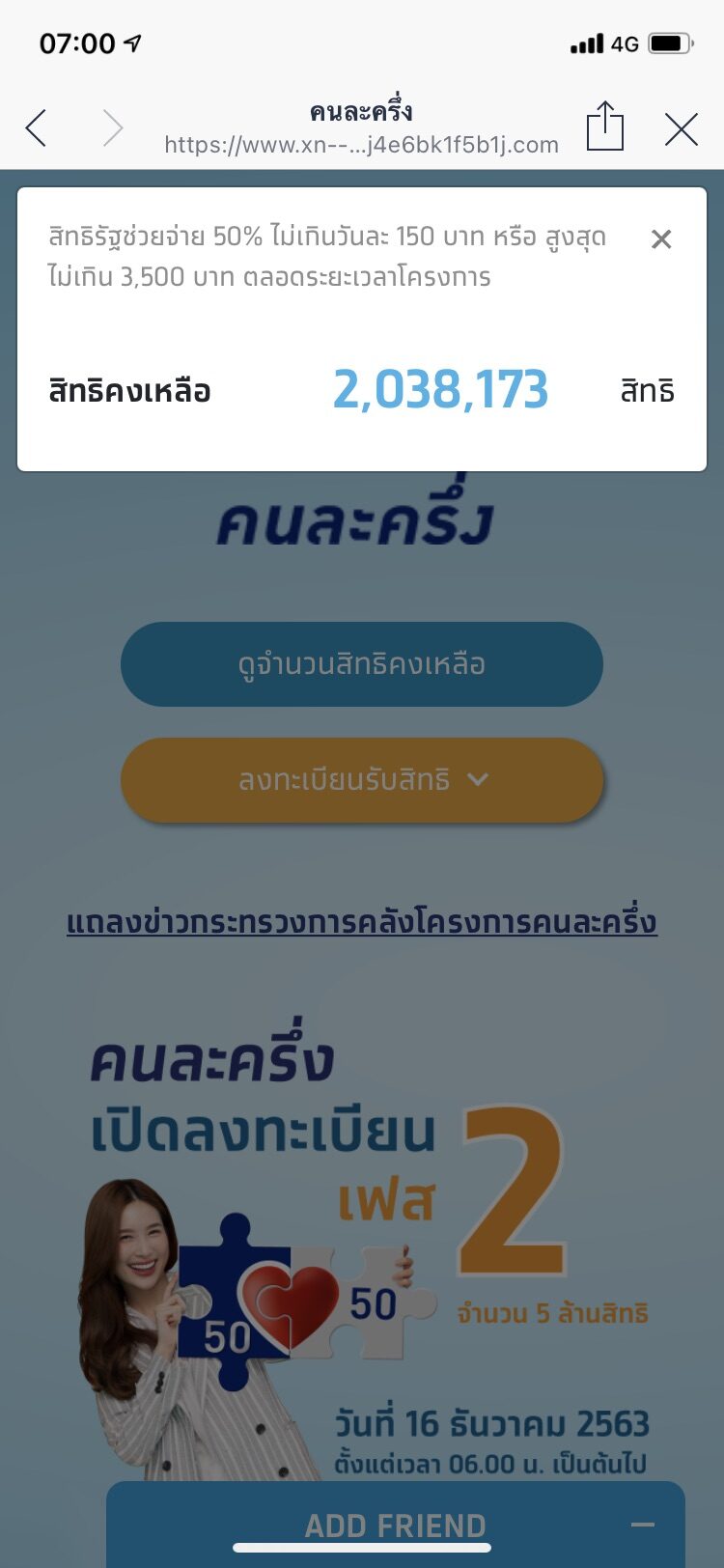Go back to the previous page

pyautogui.click(x=37, y=127)
